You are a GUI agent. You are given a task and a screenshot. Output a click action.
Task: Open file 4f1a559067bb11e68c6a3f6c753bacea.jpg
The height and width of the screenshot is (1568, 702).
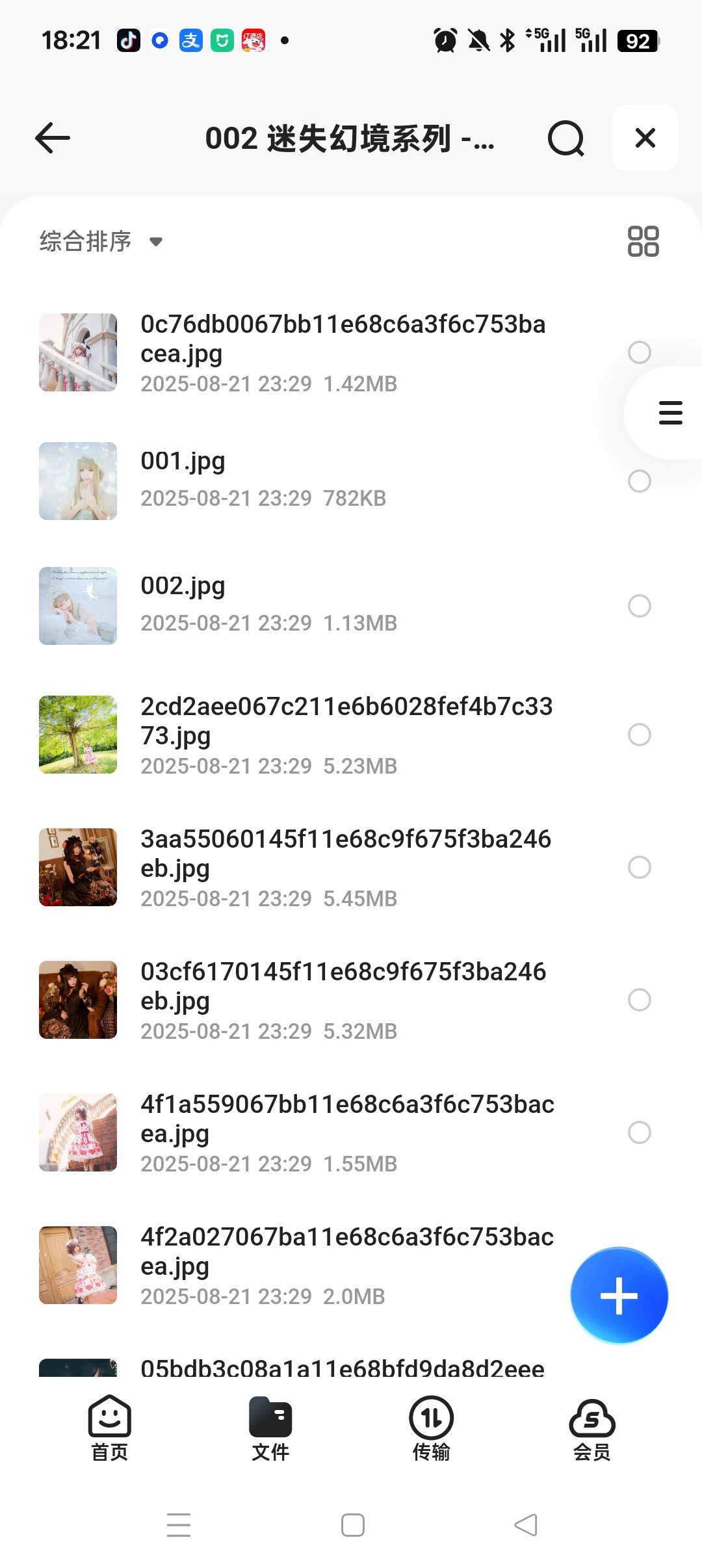pyautogui.click(x=325, y=1132)
